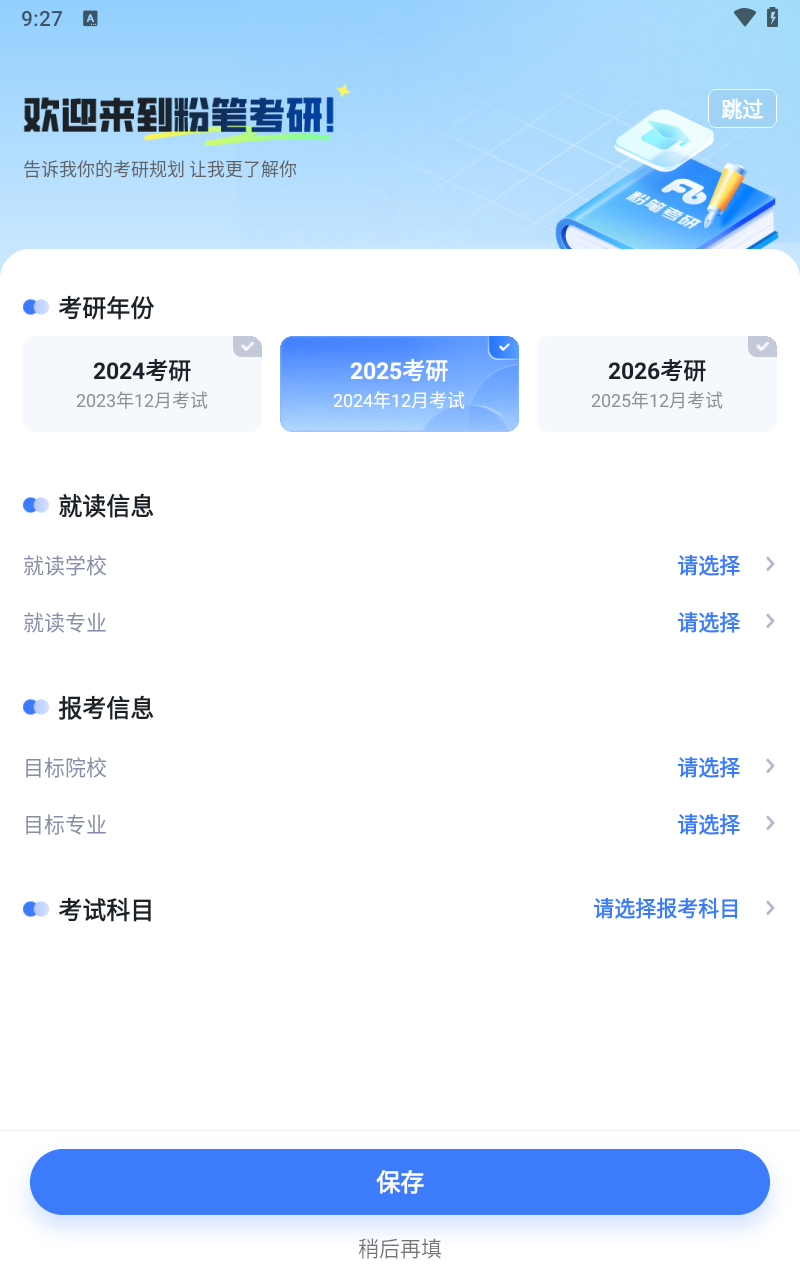Expand the 目标专业 row chevron
The height and width of the screenshot is (1280, 800).
769,824
